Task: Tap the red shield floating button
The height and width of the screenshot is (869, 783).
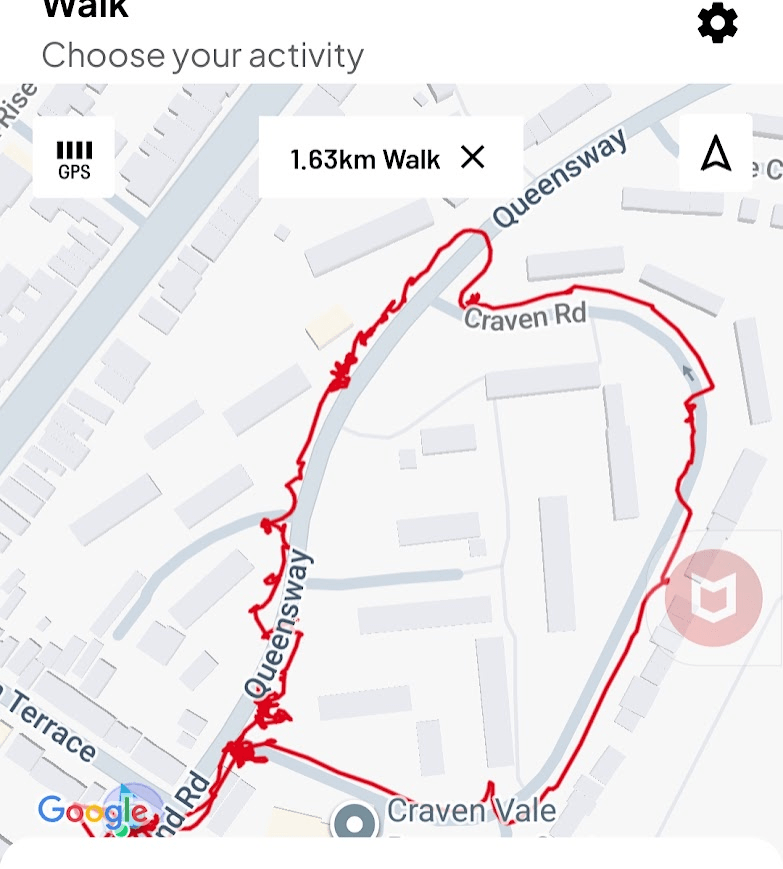Action: [713, 598]
